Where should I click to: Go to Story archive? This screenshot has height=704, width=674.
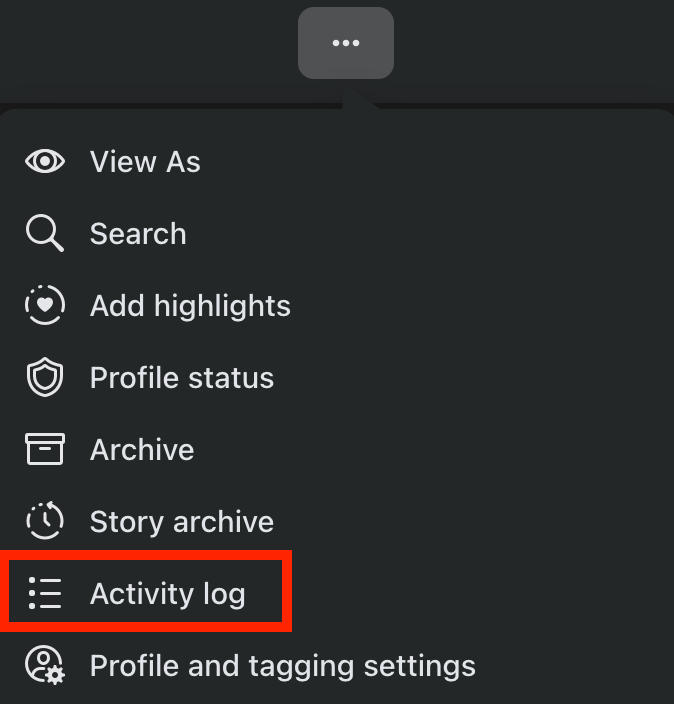tap(181, 522)
